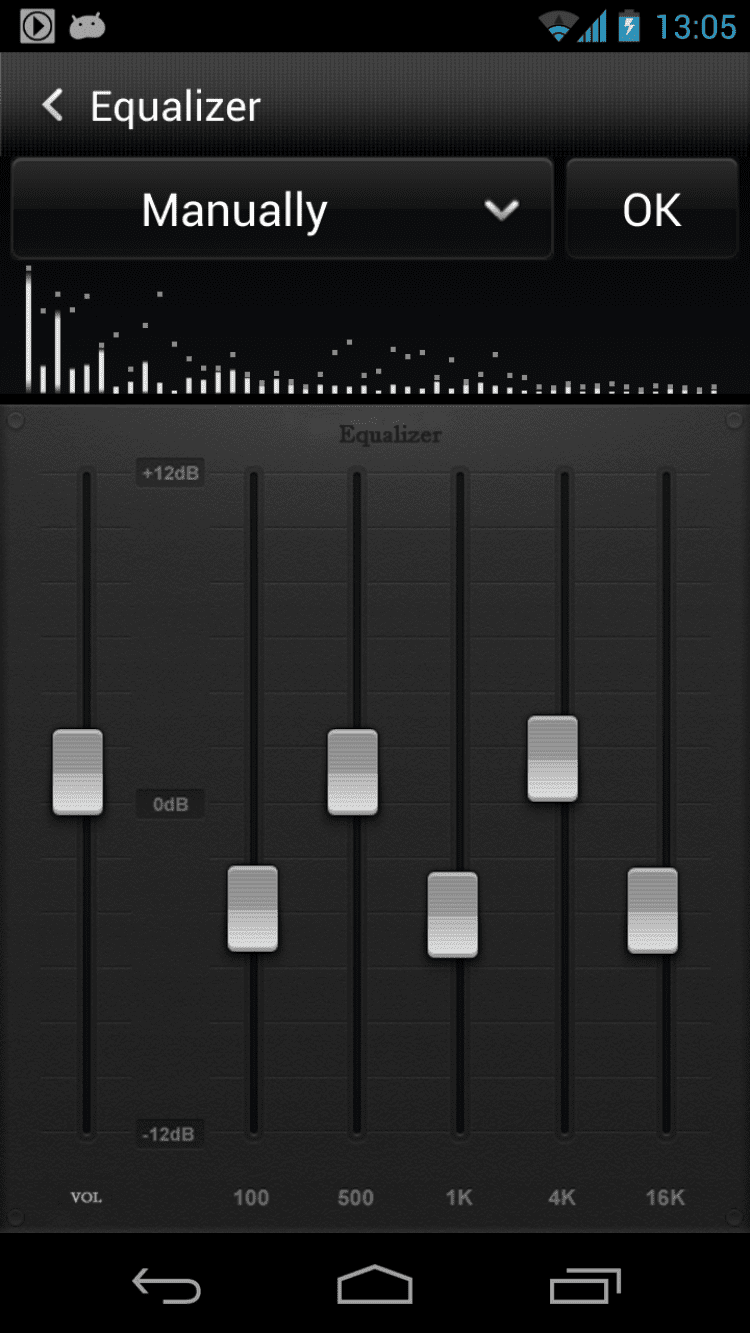Confirm equalizer settings with OK

652,210
